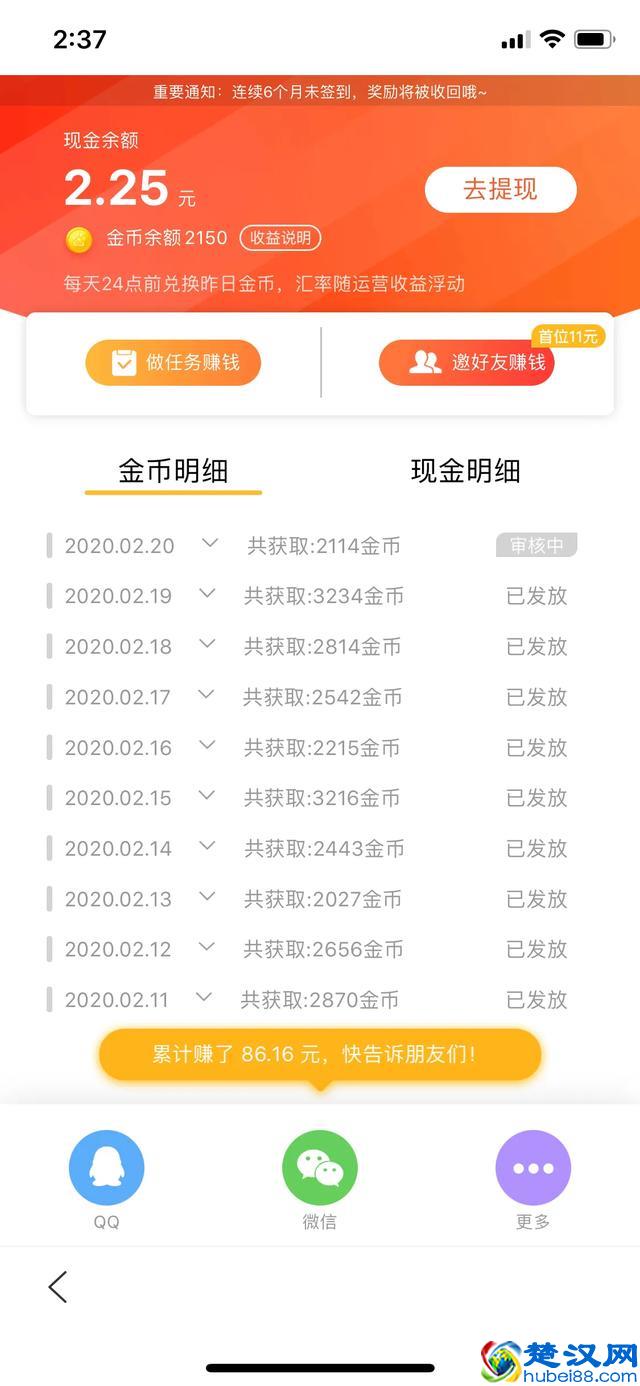
Task: Go back with the left arrow
Action: coord(58,1287)
